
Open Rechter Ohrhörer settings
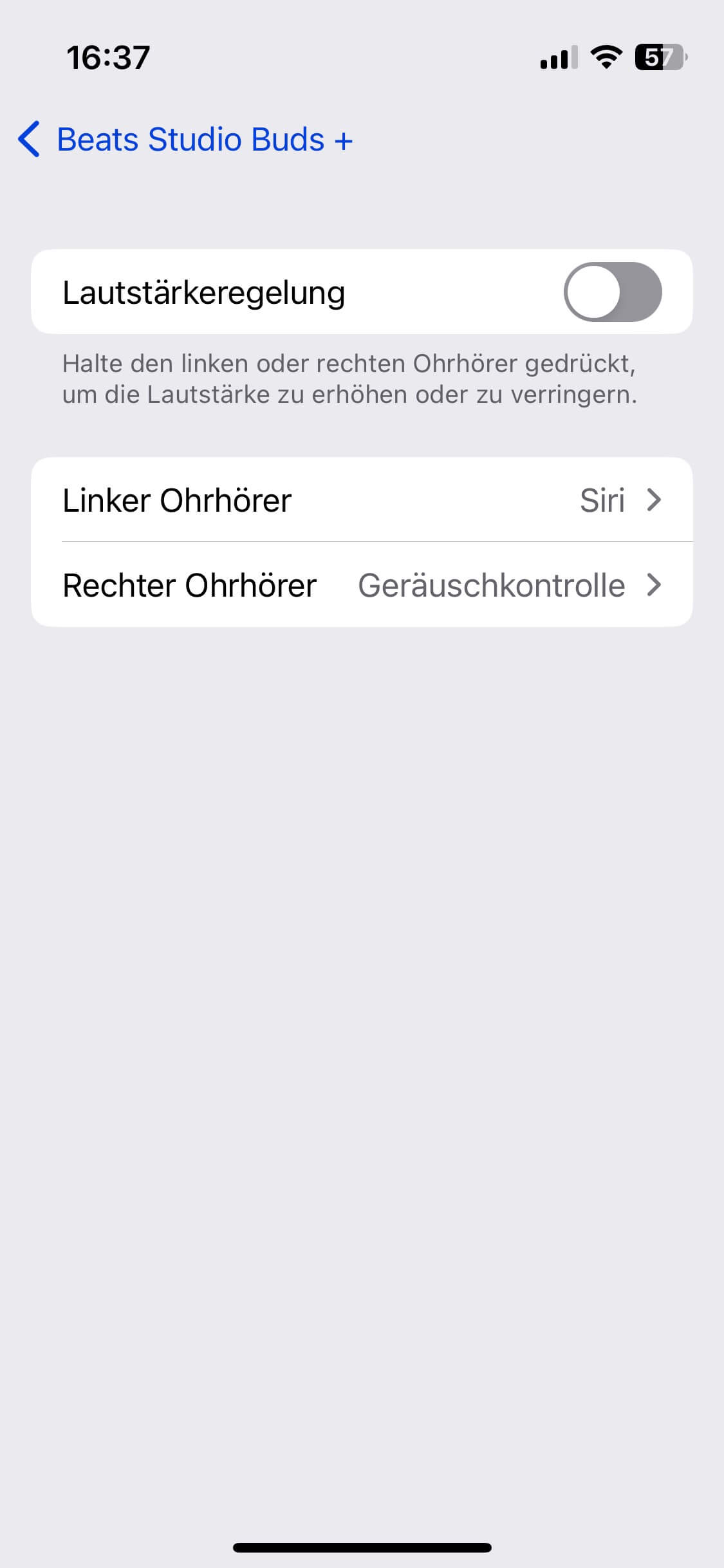(x=362, y=585)
